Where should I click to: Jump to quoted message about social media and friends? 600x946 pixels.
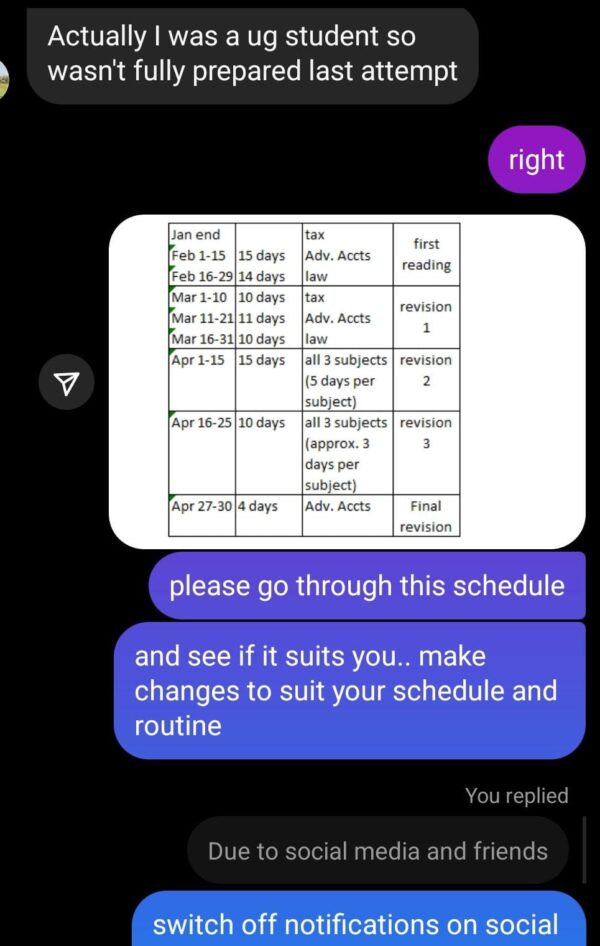tap(377, 851)
